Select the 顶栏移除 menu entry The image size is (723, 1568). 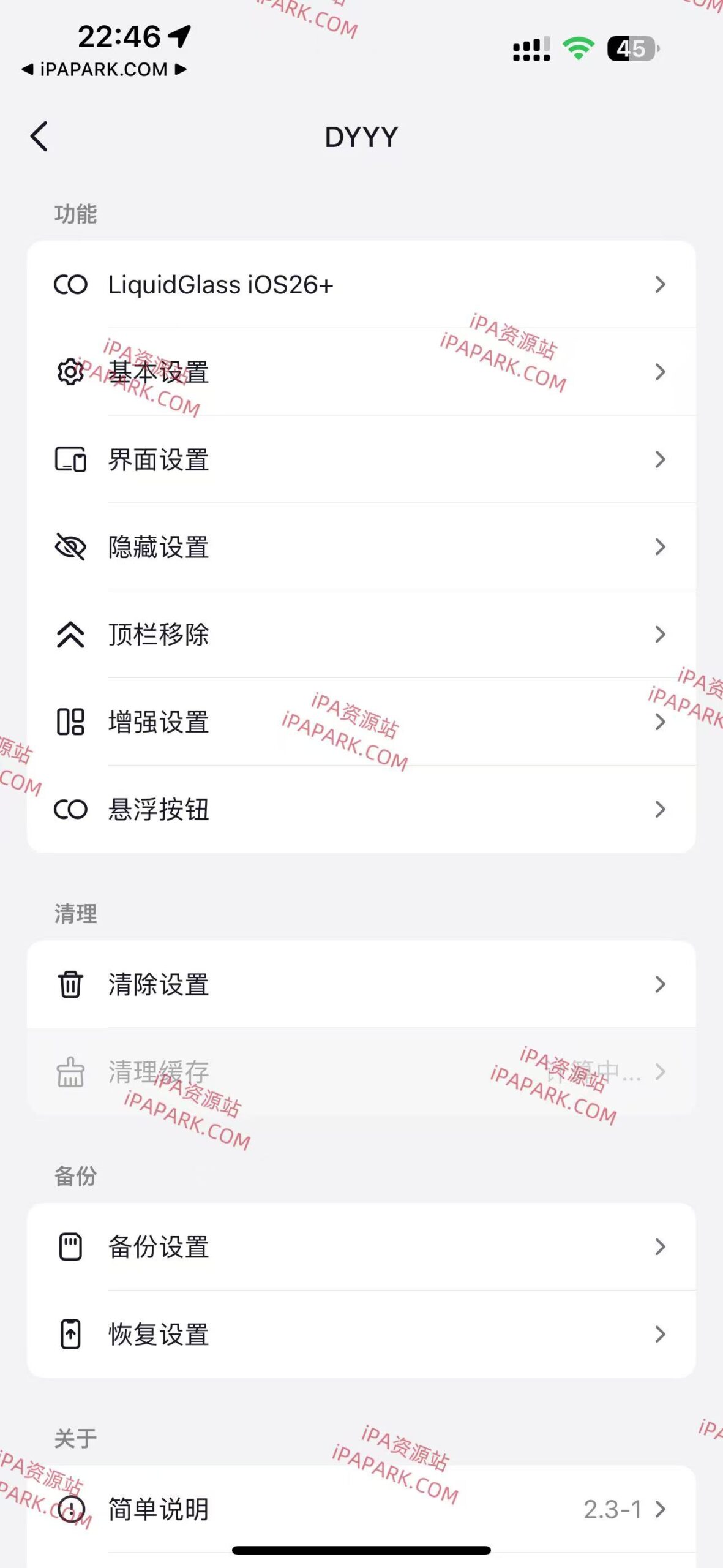coord(361,635)
